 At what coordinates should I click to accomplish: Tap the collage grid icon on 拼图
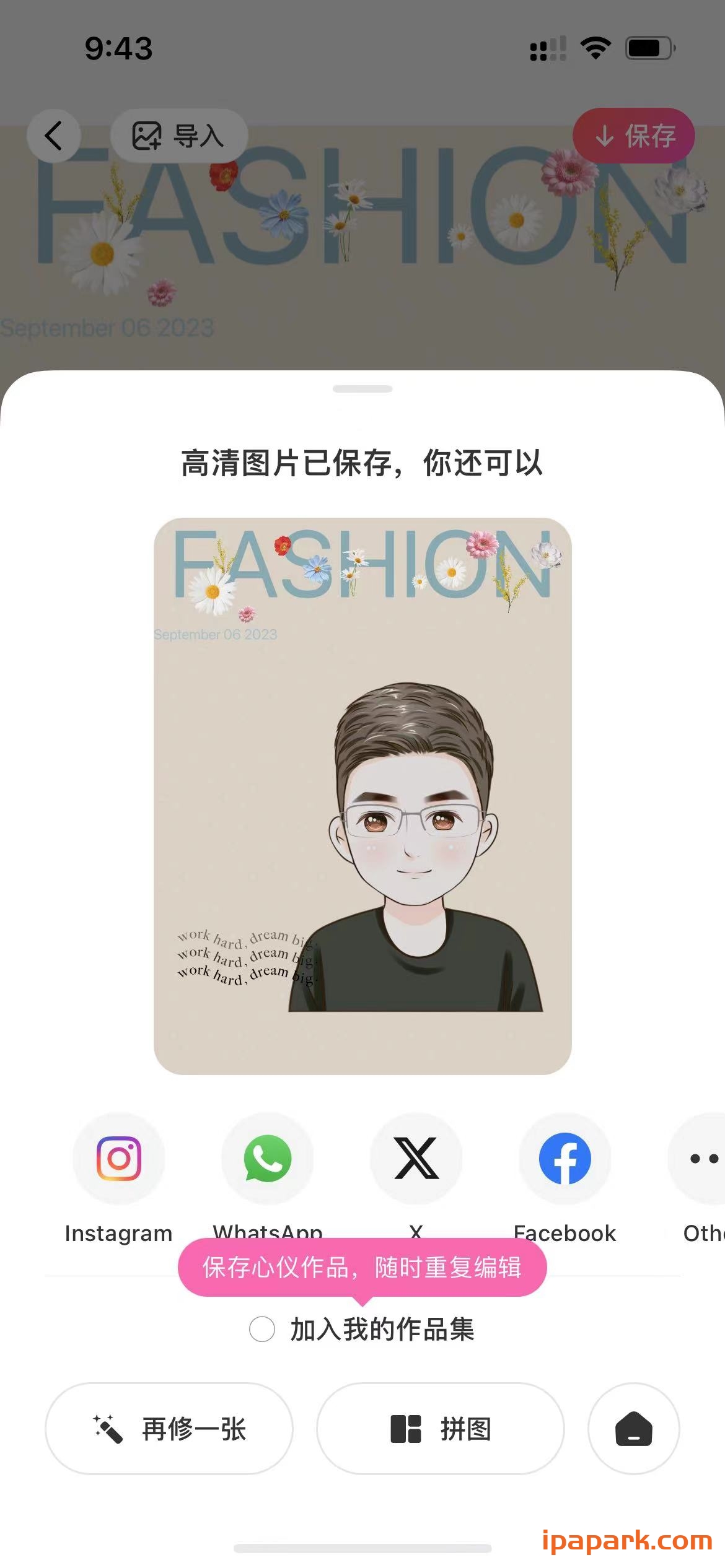pos(405,1431)
